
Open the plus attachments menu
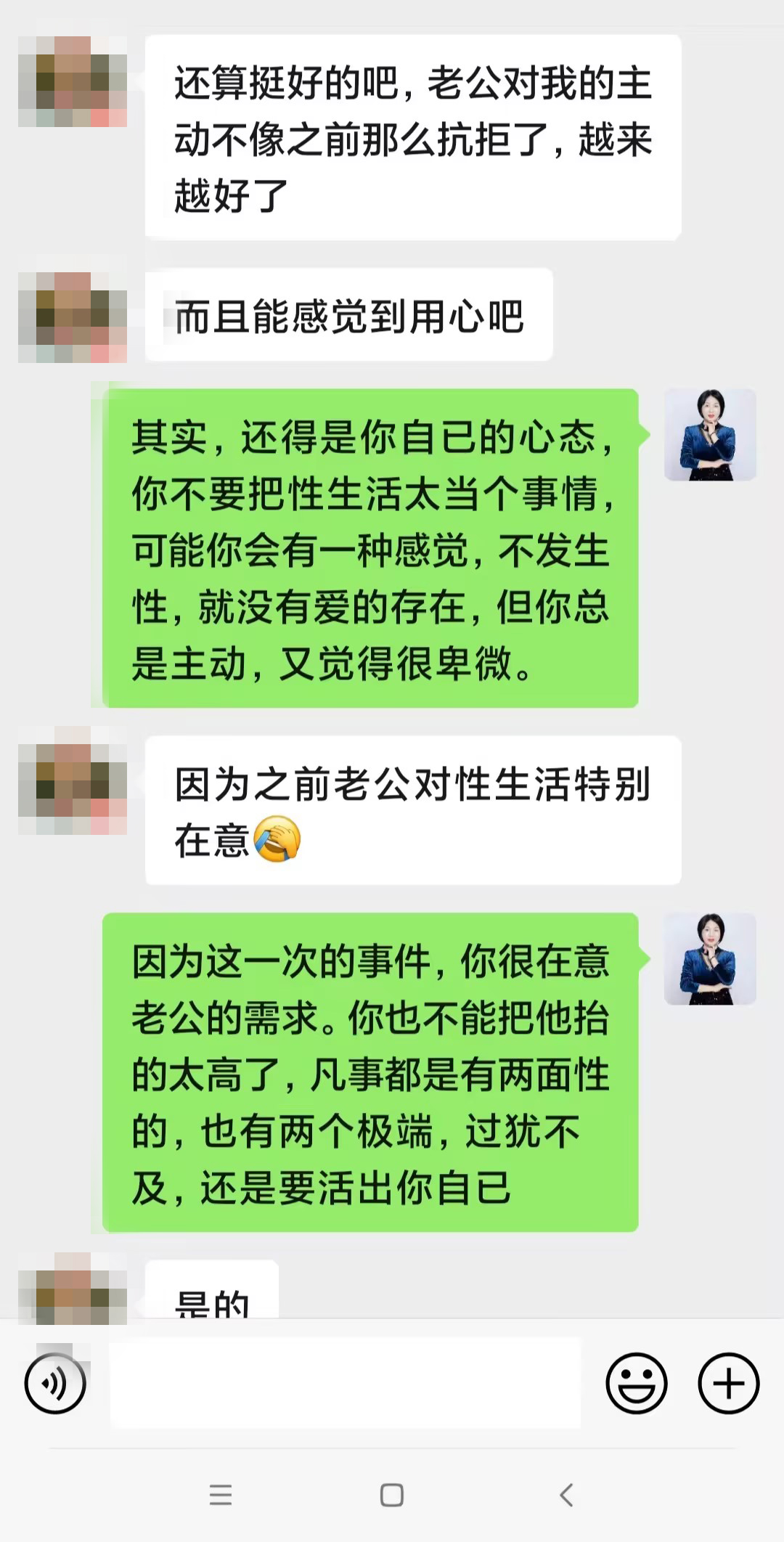click(728, 1384)
